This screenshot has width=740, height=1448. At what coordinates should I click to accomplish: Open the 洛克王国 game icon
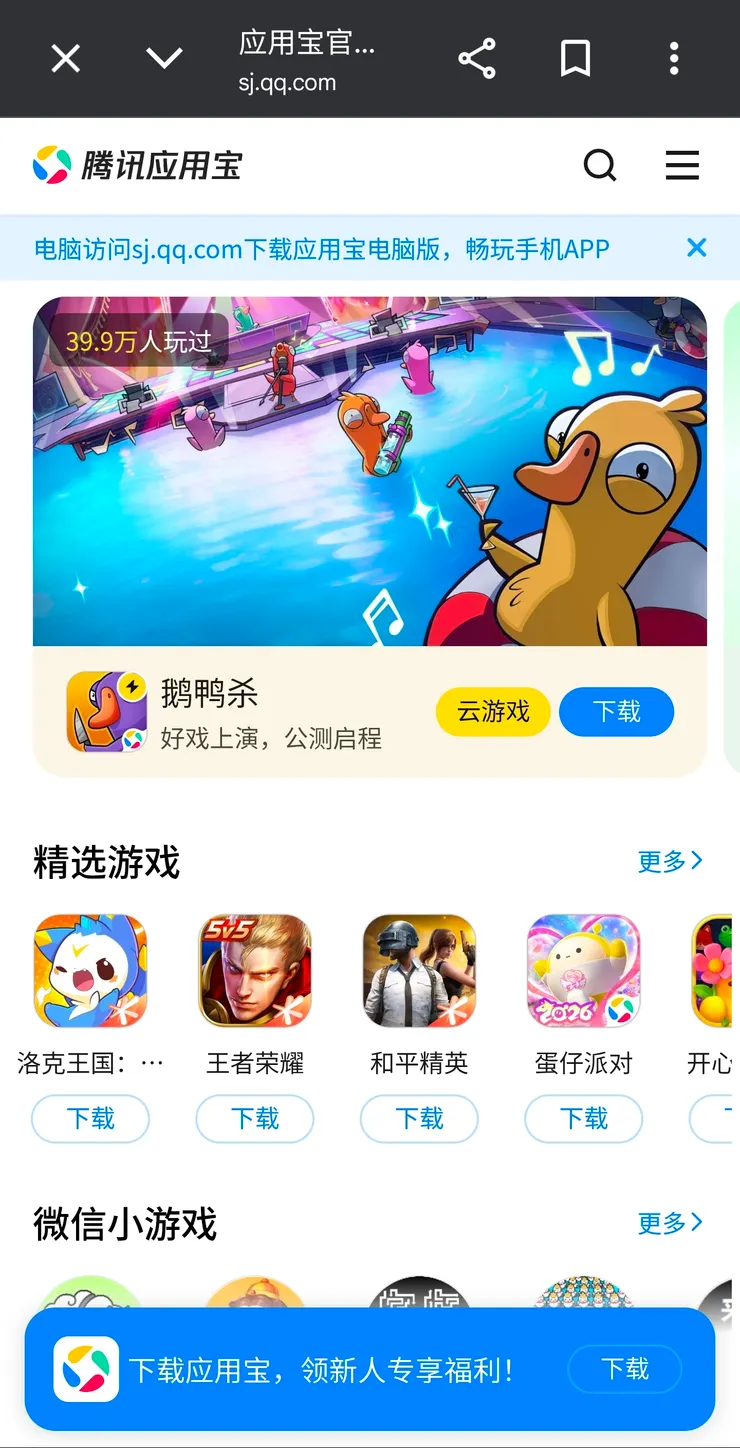(x=91, y=969)
